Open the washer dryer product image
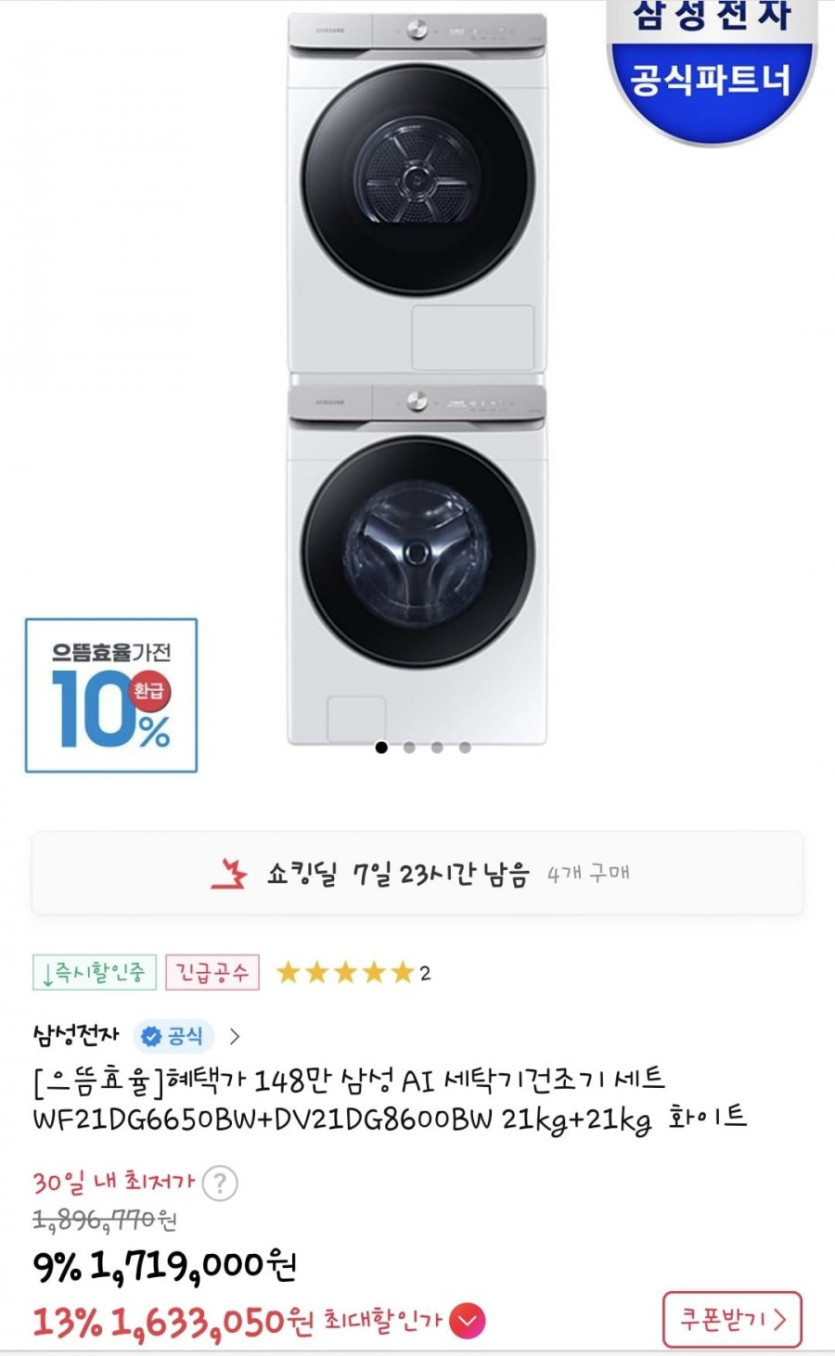835x1356 pixels. pos(417,380)
